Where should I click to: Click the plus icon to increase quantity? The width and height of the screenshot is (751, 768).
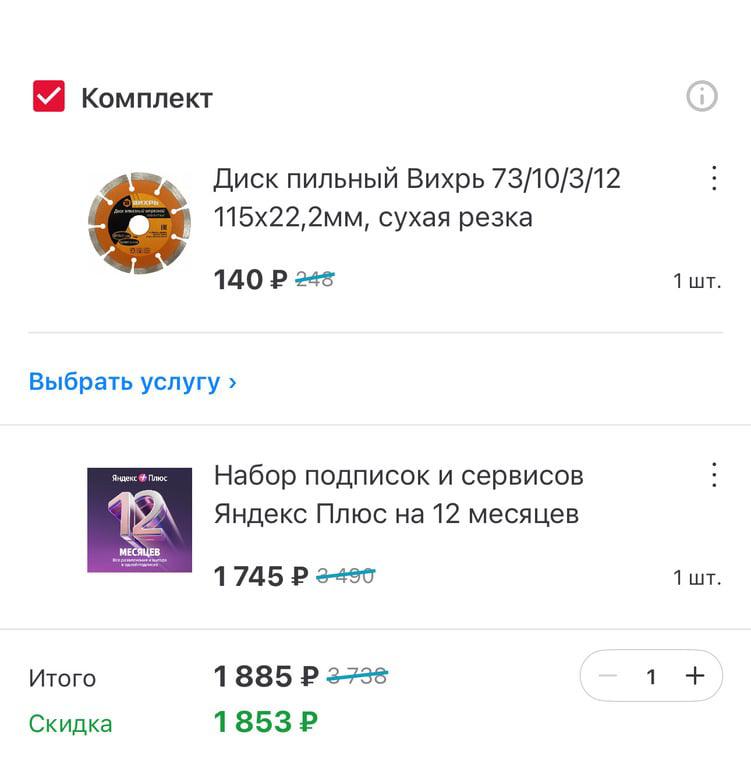694,675
